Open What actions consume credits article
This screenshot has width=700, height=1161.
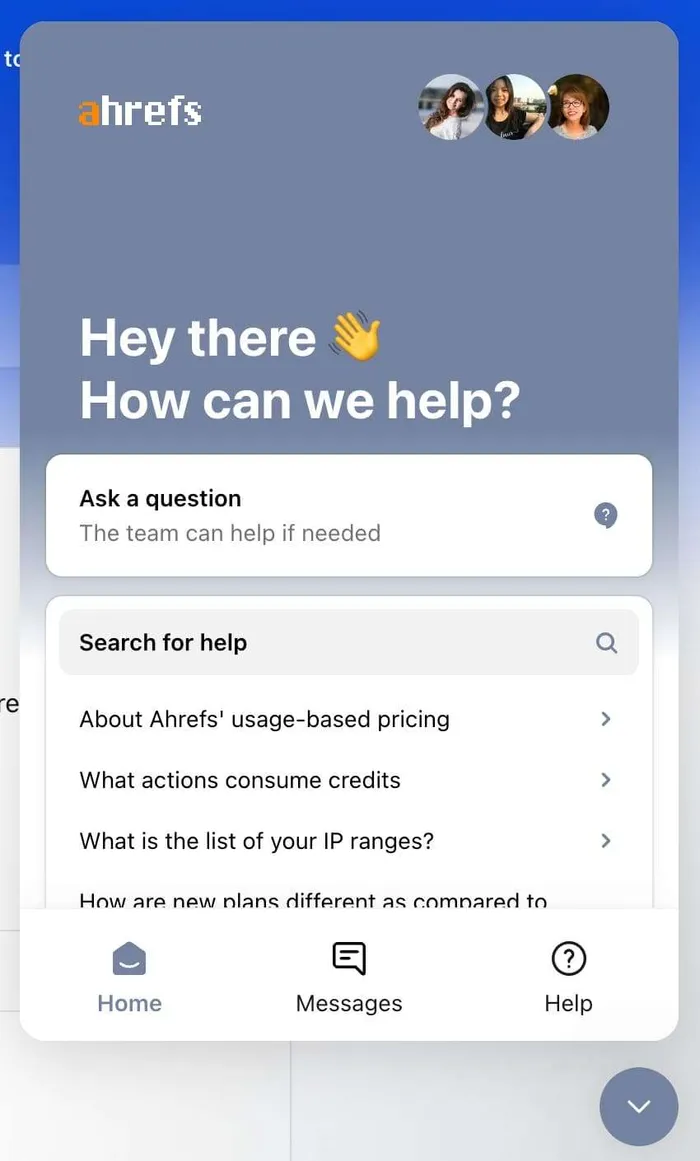click(345, 780)
